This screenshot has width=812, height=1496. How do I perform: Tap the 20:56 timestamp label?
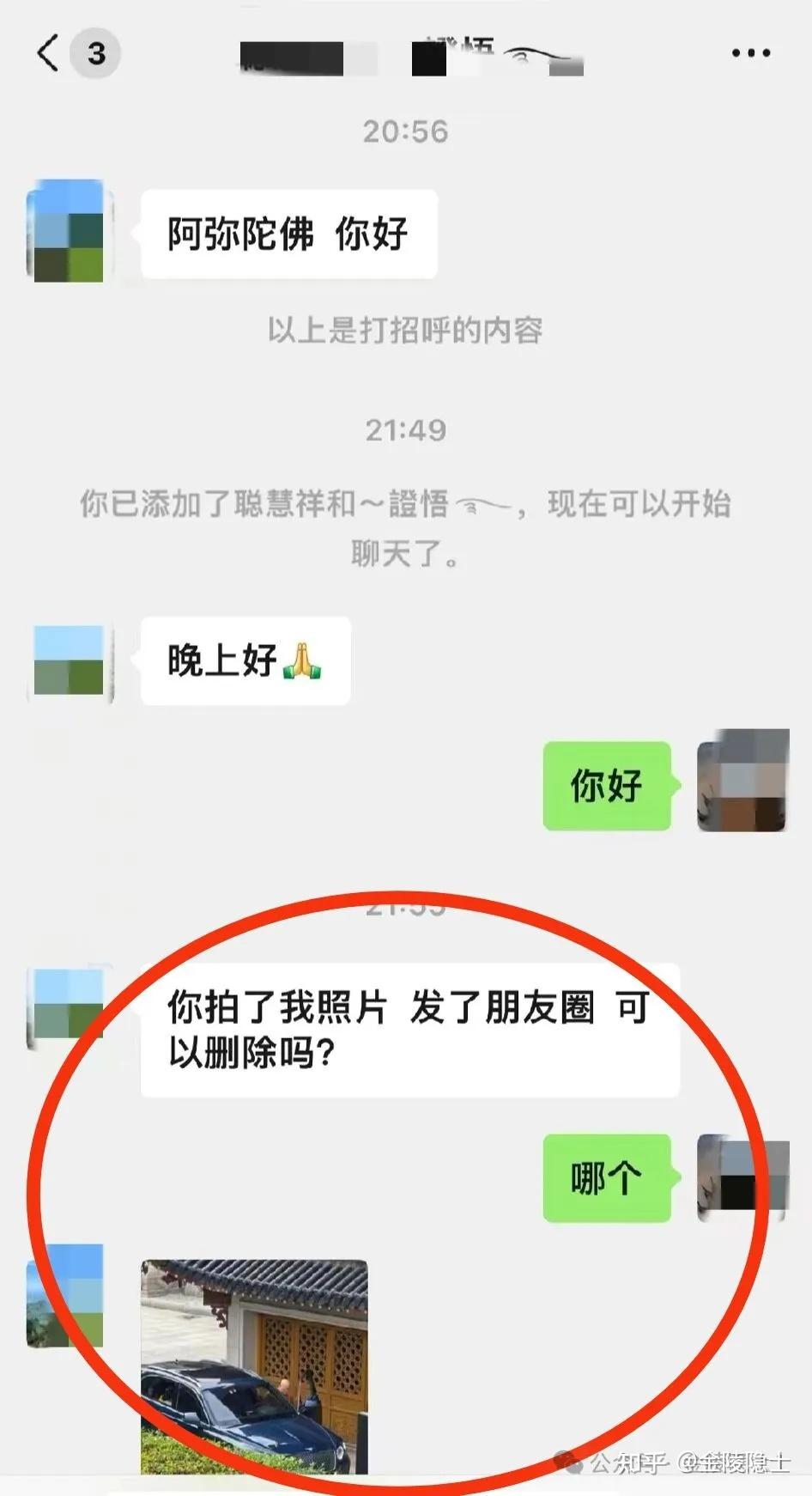[x=406, y=131]
